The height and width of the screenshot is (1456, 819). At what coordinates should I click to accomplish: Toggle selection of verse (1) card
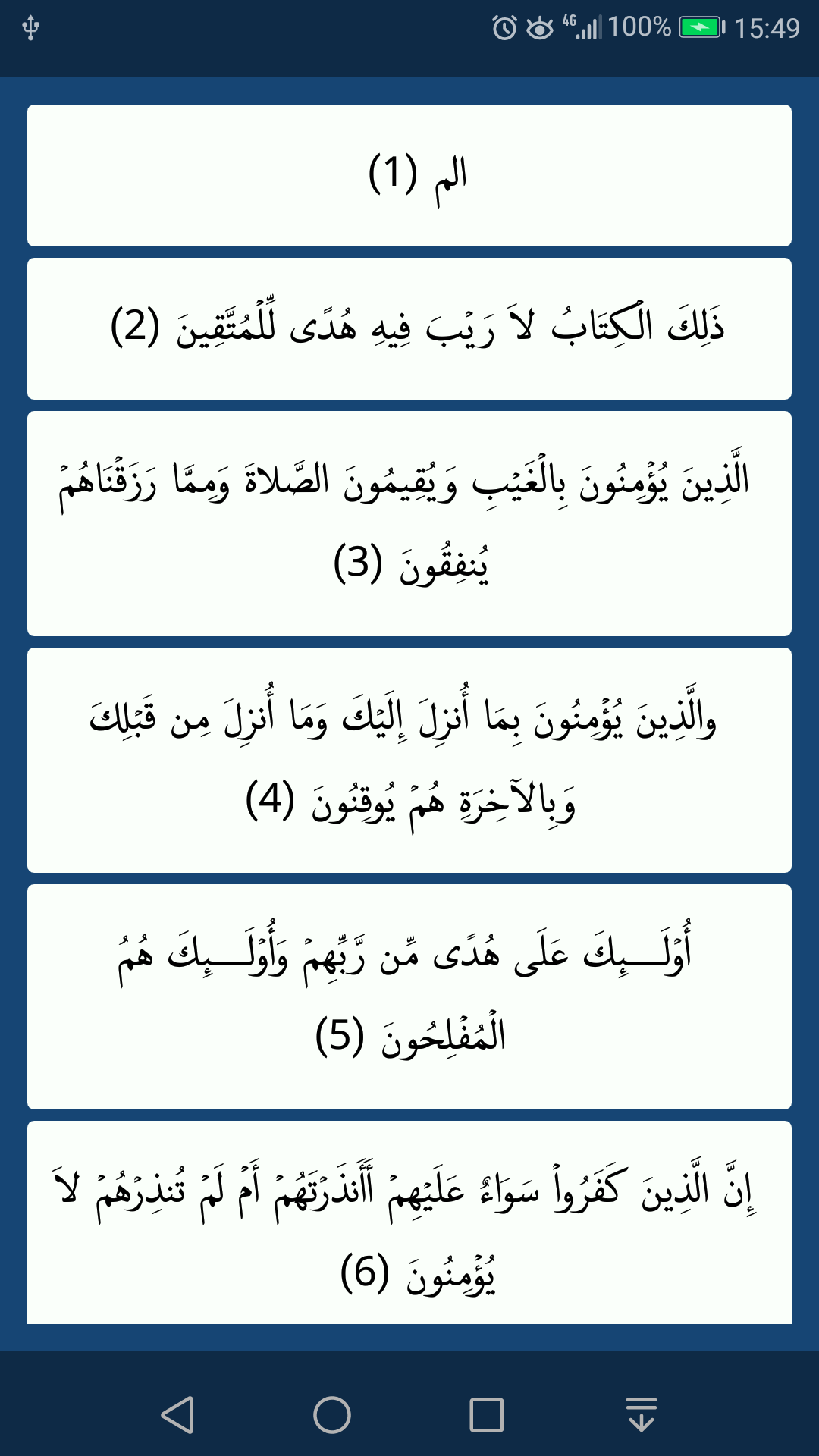tap(409, 175)
